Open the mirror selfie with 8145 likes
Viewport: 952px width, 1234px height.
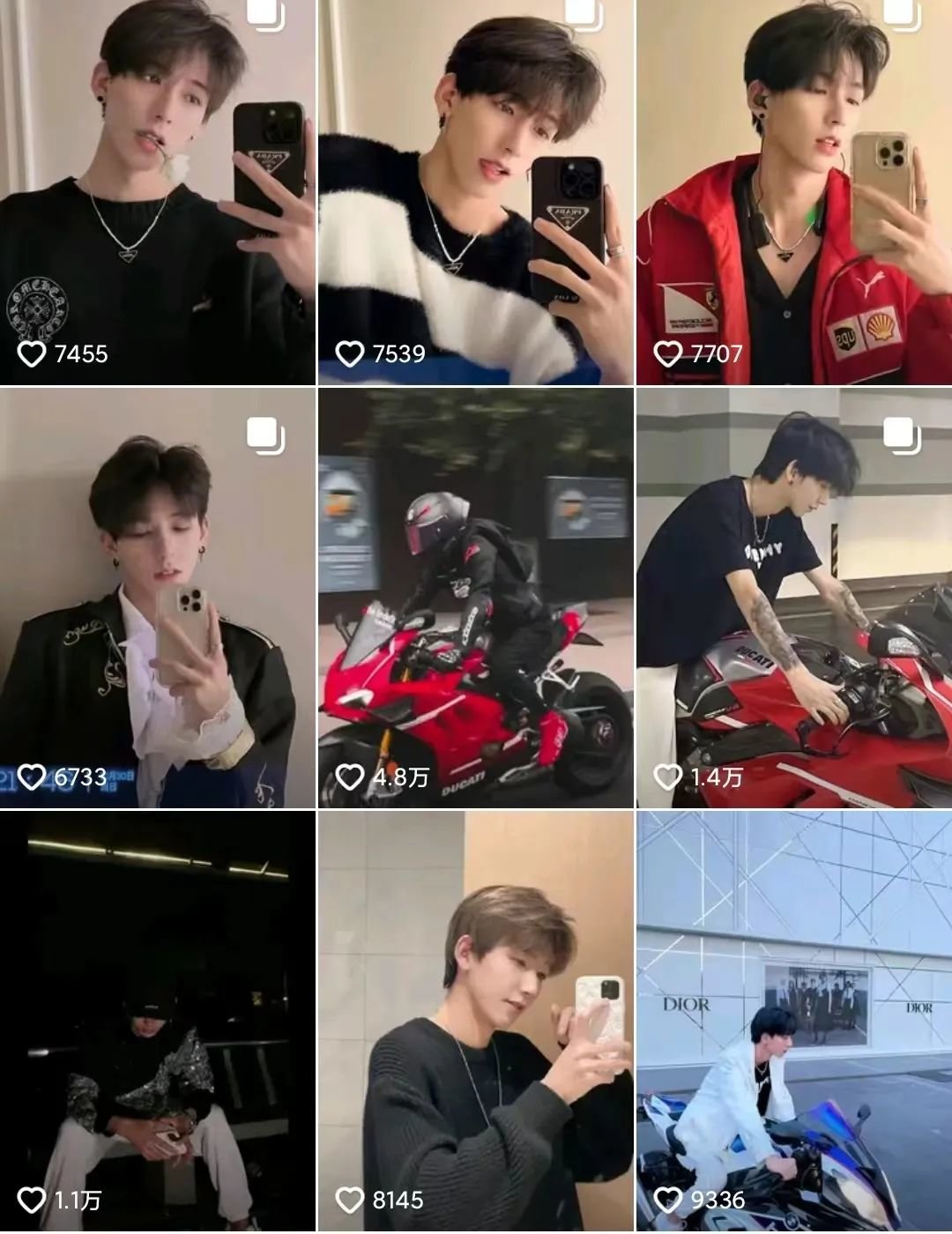[476, 1022]
